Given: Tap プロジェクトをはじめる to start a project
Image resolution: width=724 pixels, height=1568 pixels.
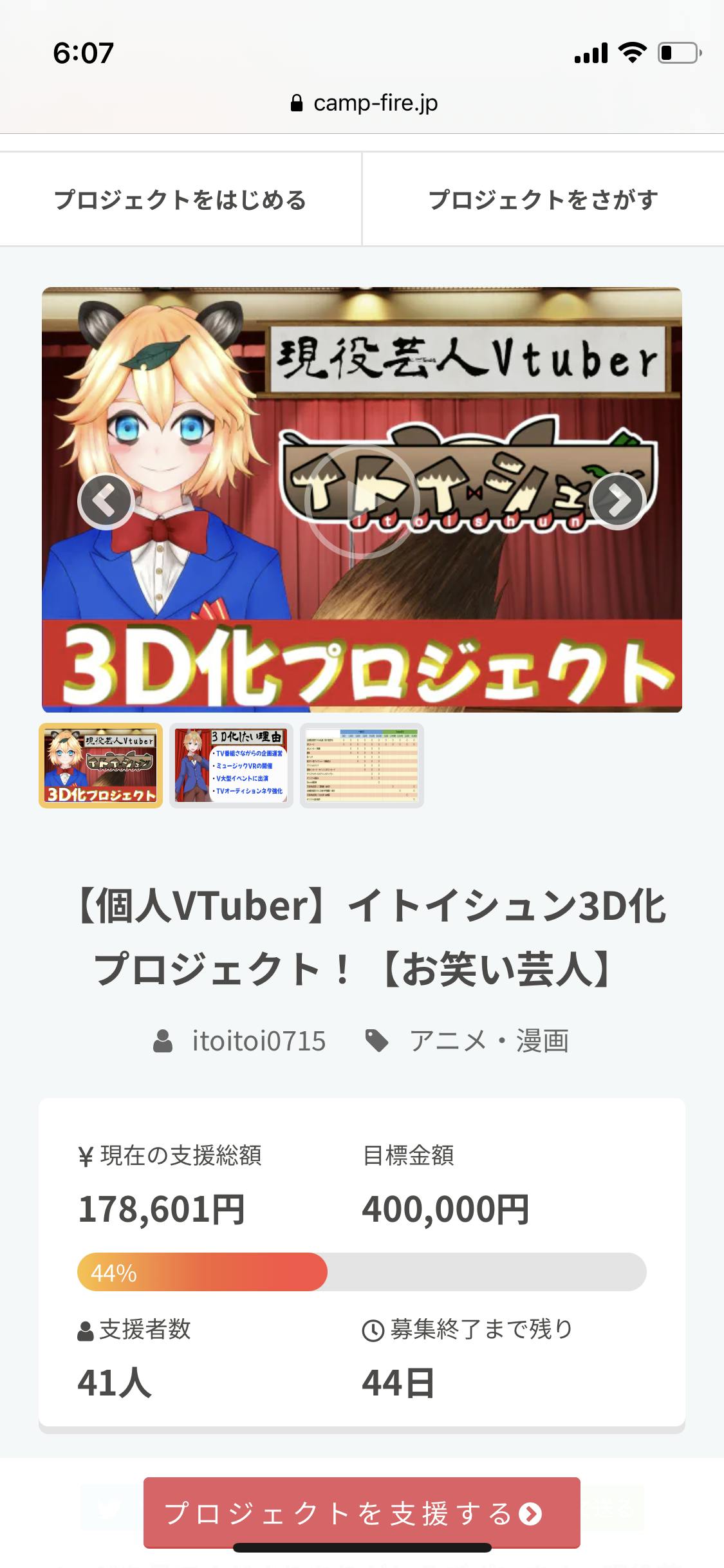Looking at the screenshot, I should [x=180, y=200].
